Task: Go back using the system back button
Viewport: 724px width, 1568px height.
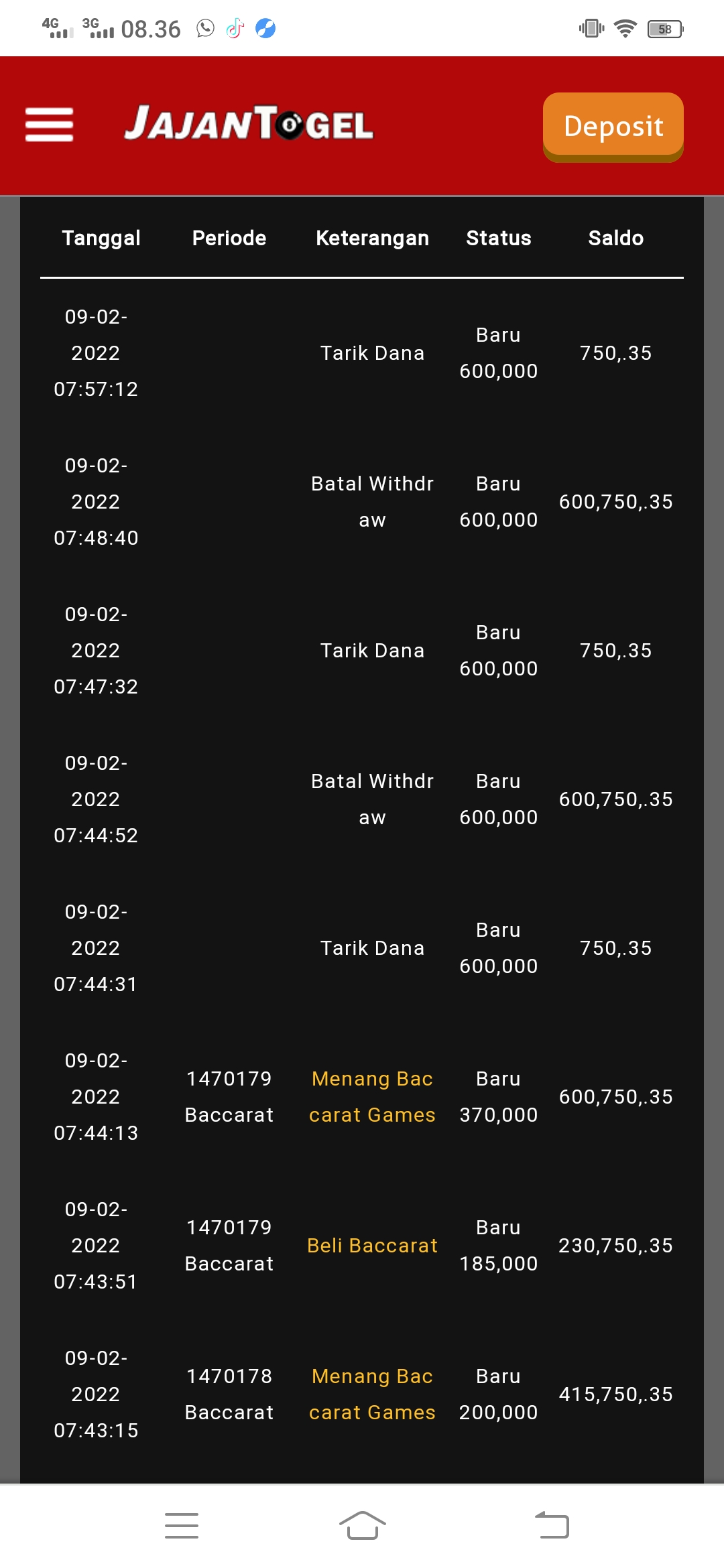Action: click(x=552, y=1526)
